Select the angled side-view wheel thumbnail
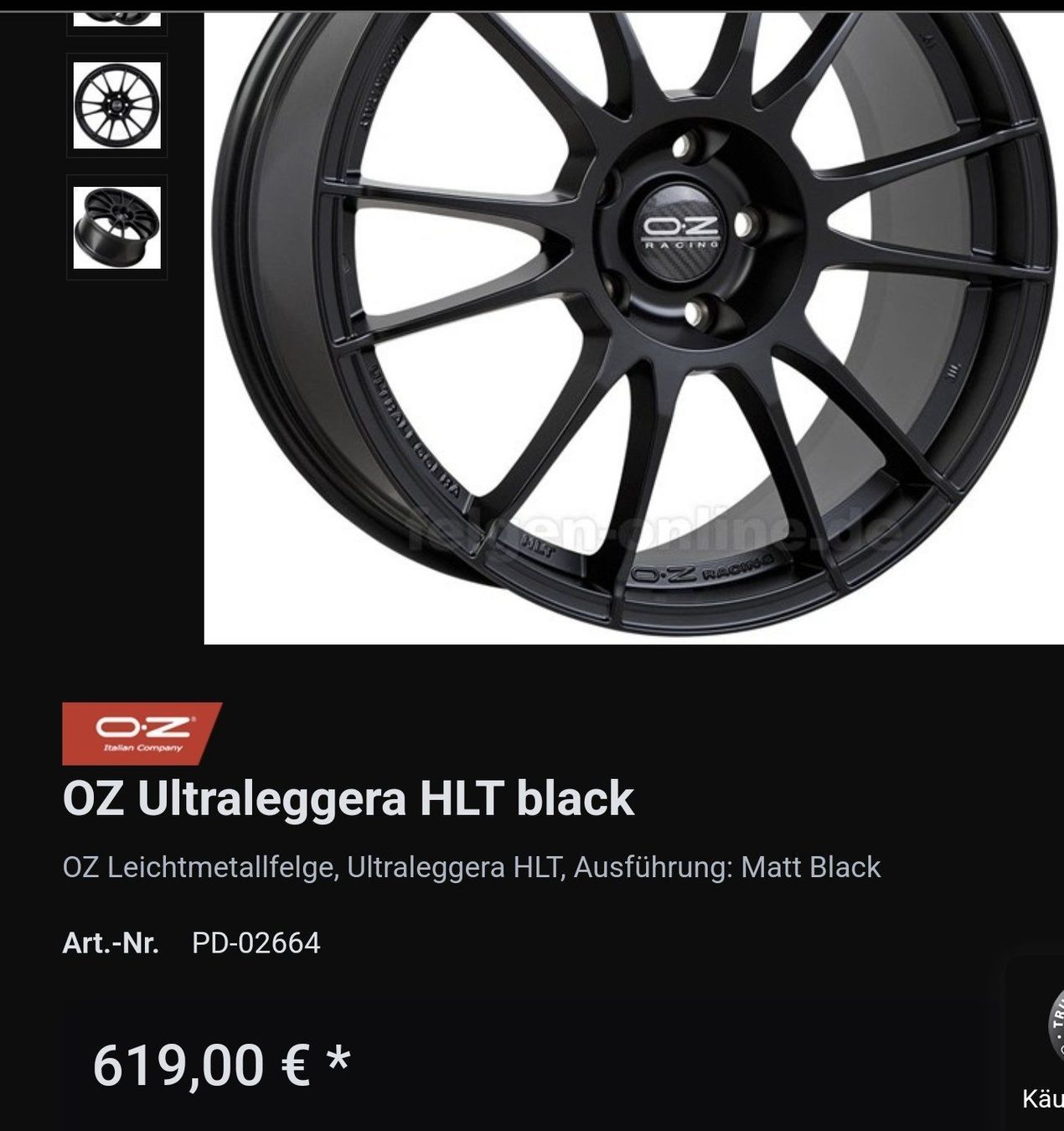The height and width of the screenshot is (1131, 1064). pos(116,227)
